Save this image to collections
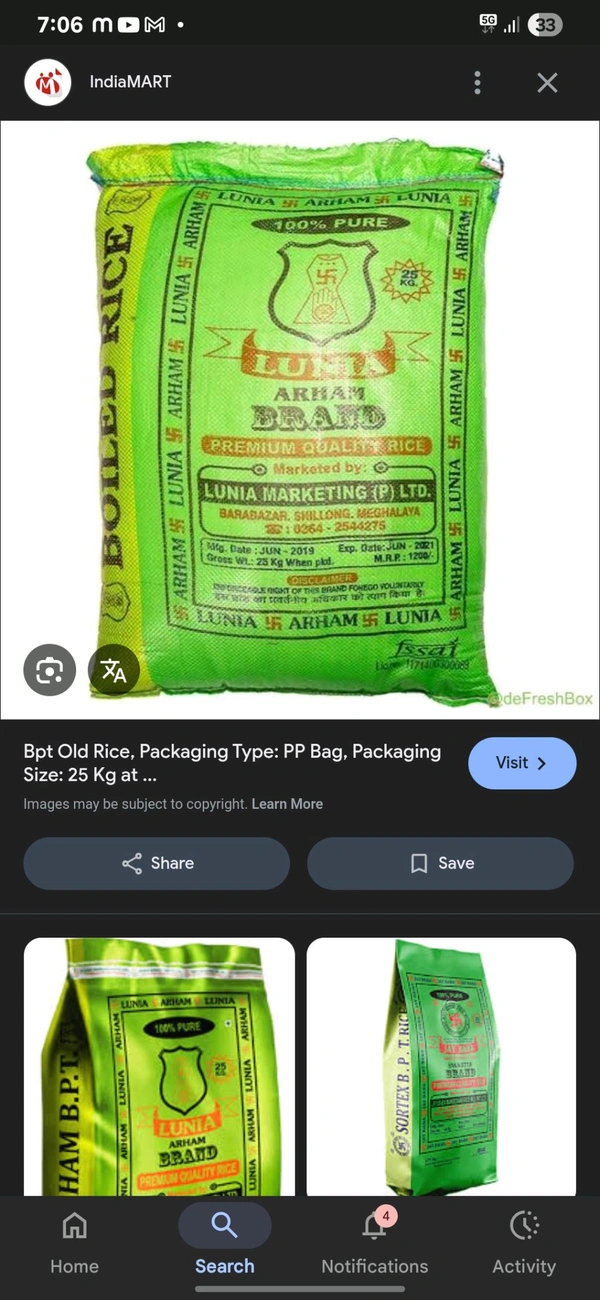Viewport: 600px width, 1300px height. click(x=441, y=863)
